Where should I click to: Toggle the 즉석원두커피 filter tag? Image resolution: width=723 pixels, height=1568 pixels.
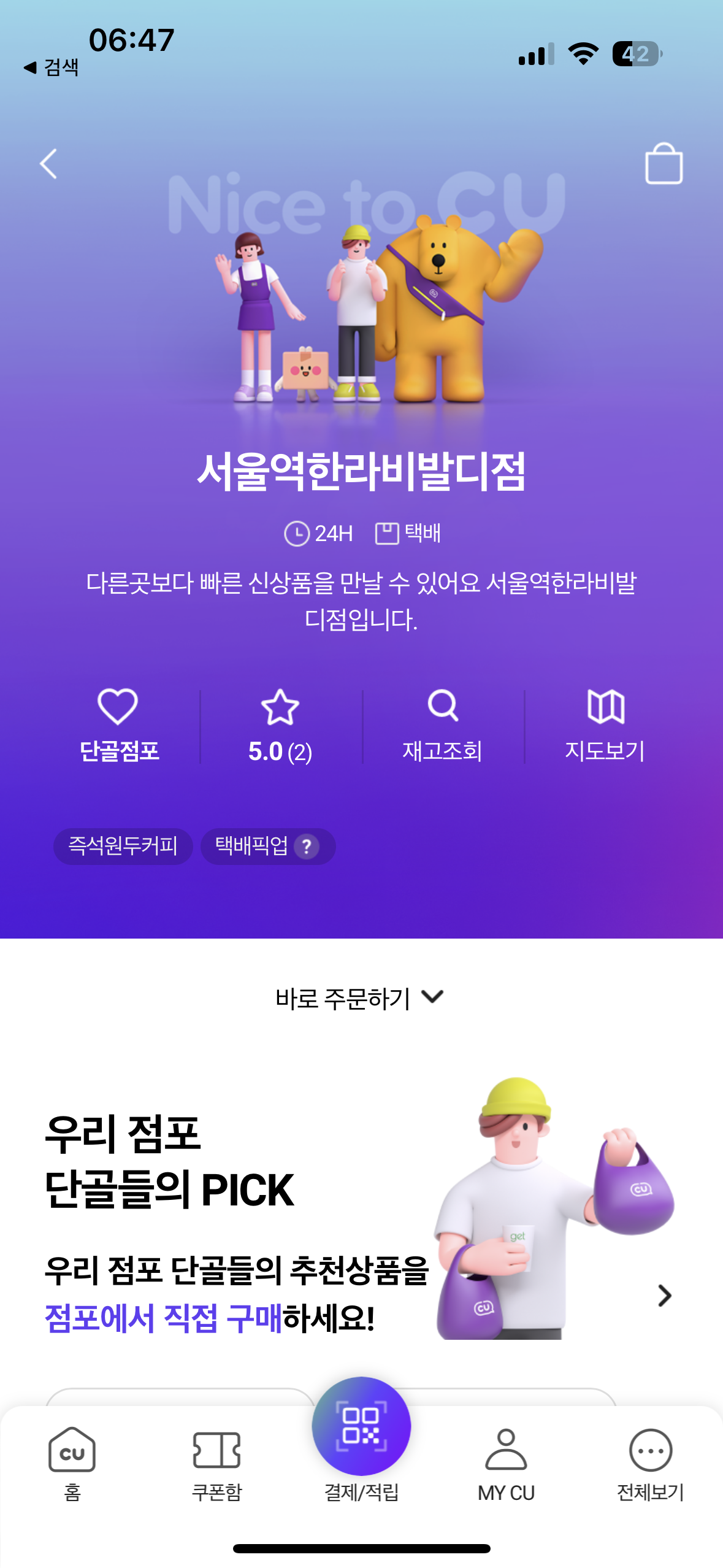pyautogui.click(x=123, y=847)
